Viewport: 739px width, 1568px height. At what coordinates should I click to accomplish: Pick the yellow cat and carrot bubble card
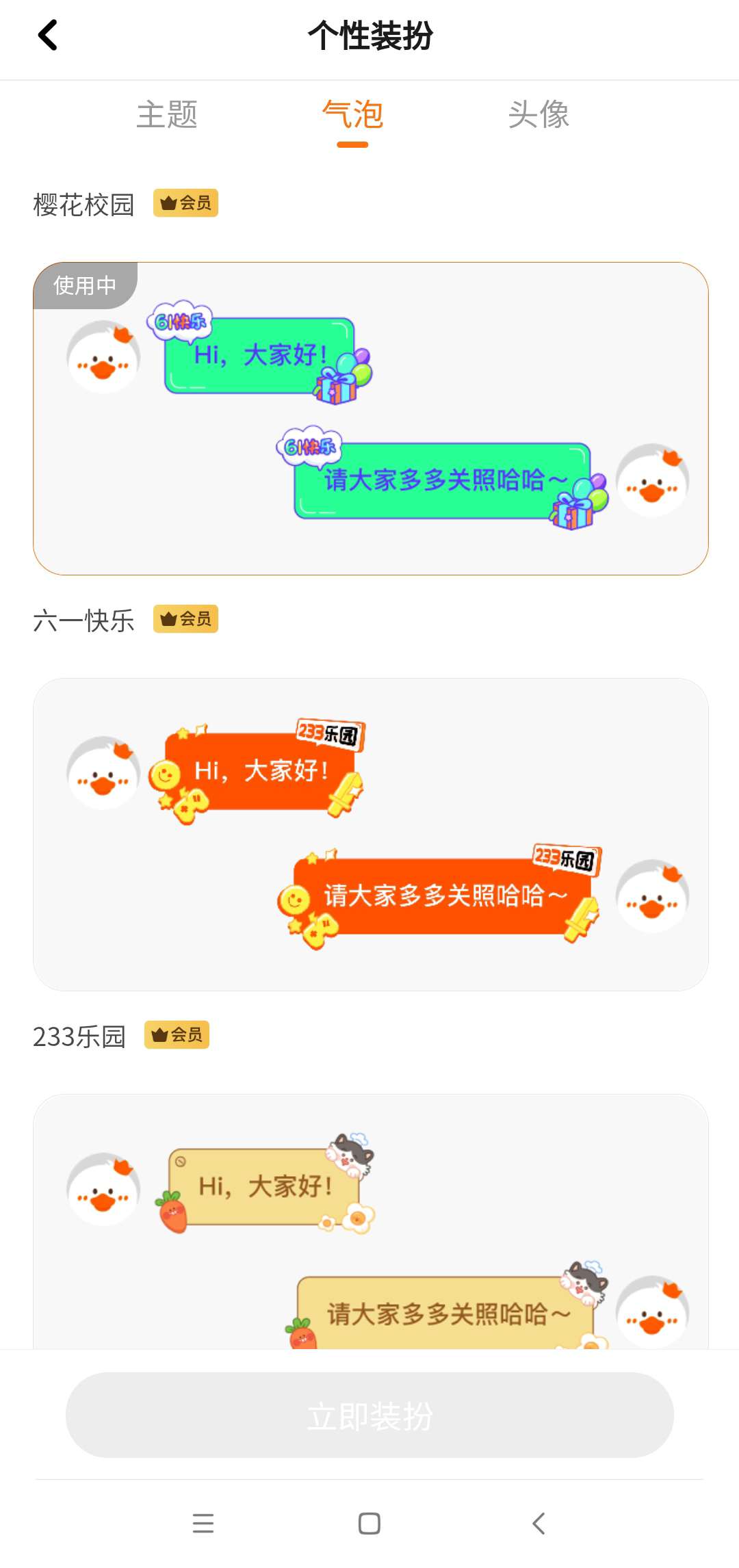(x=370, y=1221)
